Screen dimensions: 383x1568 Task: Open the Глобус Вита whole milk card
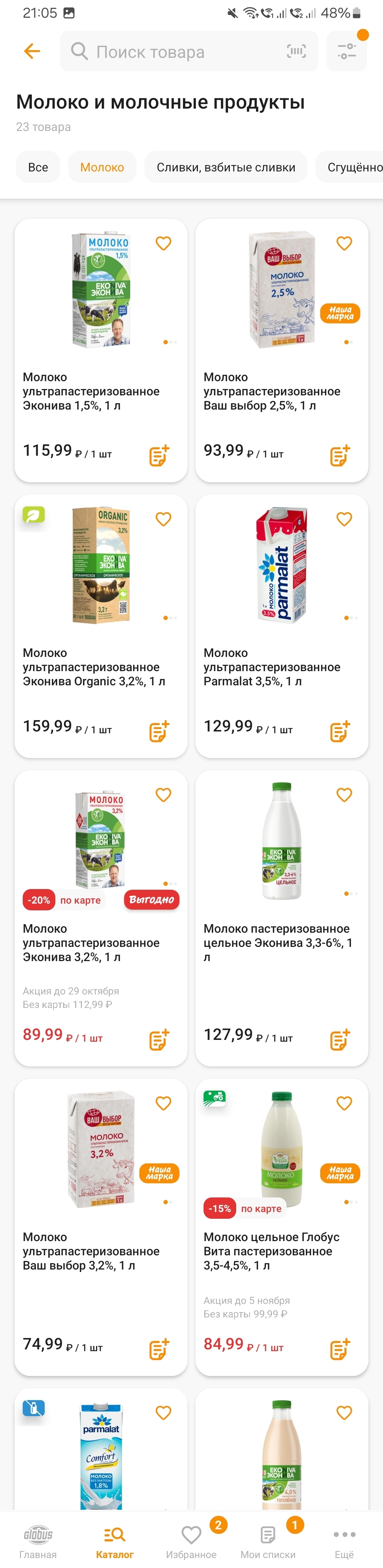pos(282,1251)
